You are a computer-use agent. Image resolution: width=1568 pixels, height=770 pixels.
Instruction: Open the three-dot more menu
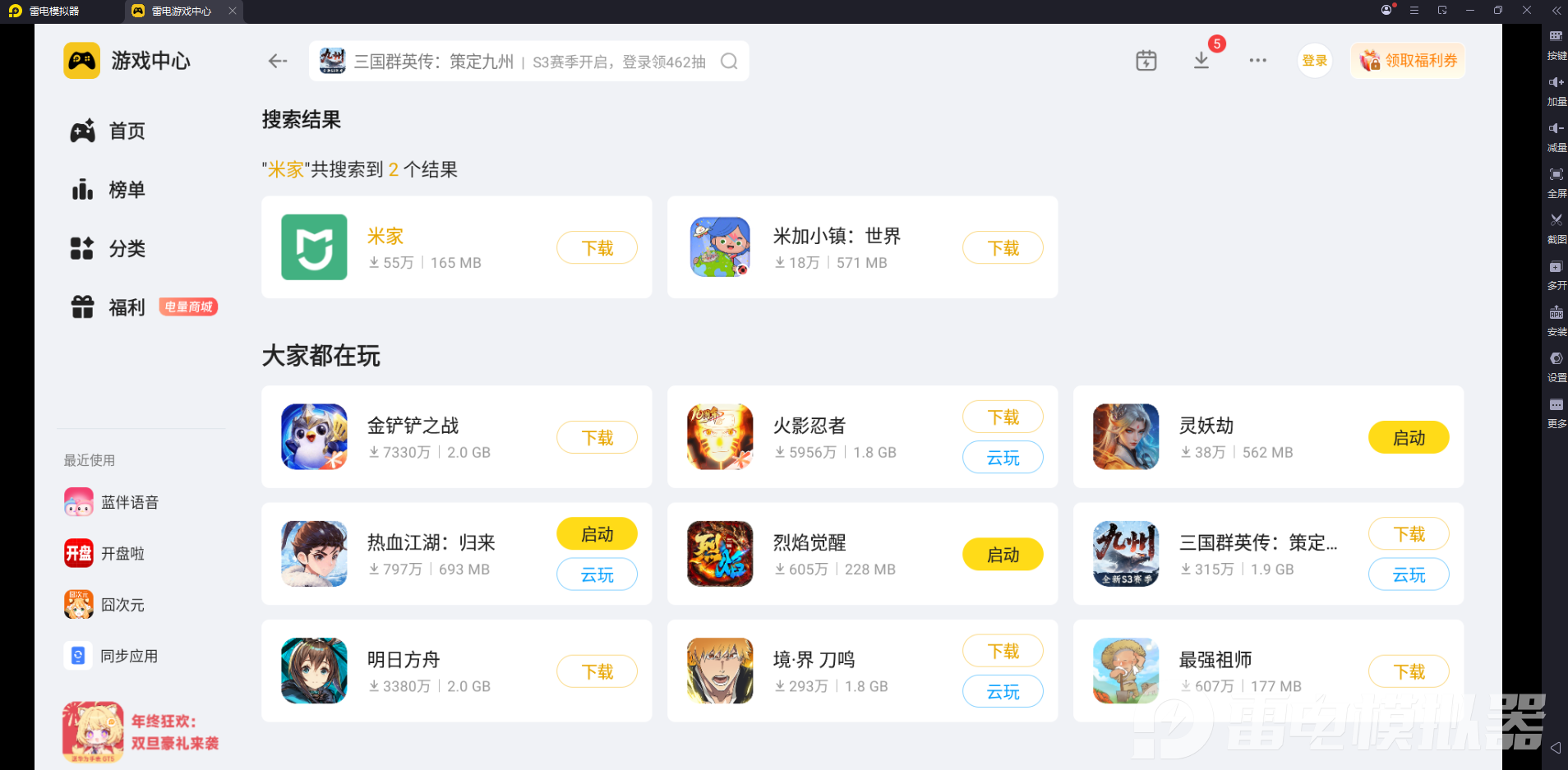(1257, 61)
